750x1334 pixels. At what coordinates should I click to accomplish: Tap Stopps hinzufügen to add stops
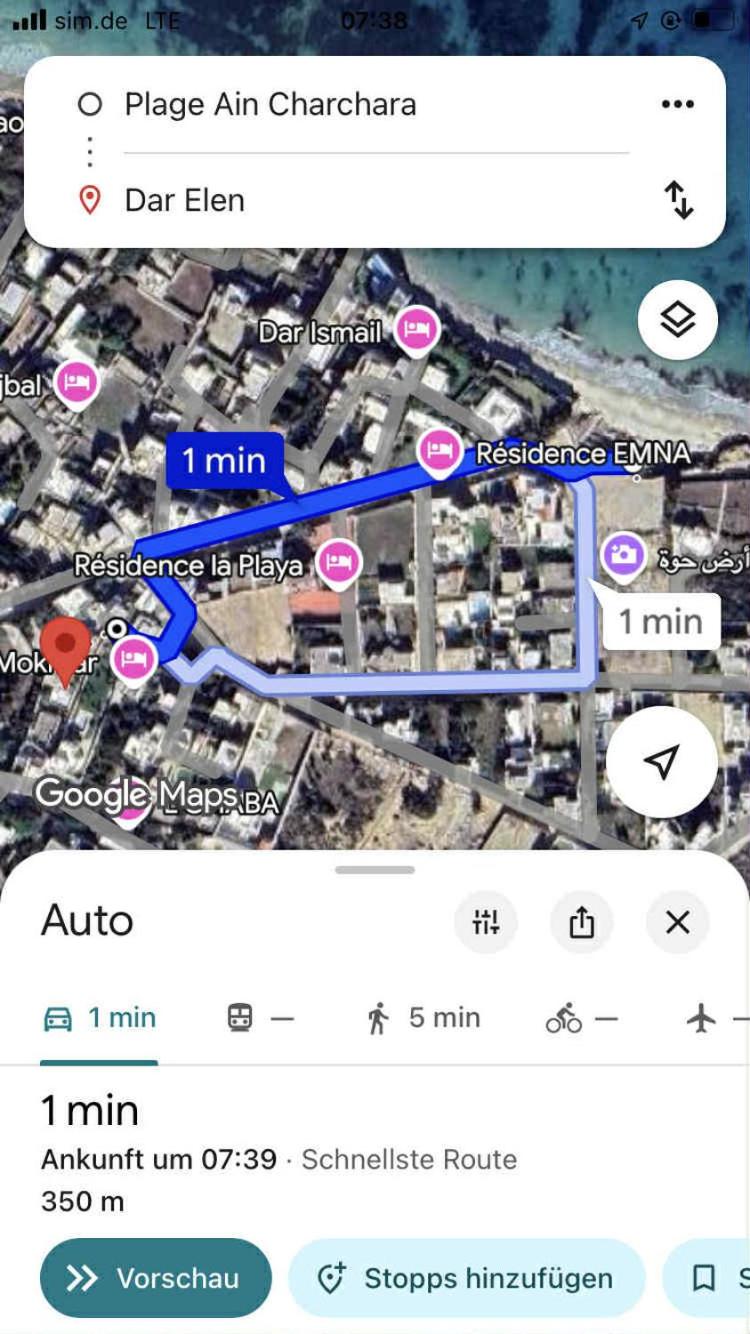click(467, 1278)
